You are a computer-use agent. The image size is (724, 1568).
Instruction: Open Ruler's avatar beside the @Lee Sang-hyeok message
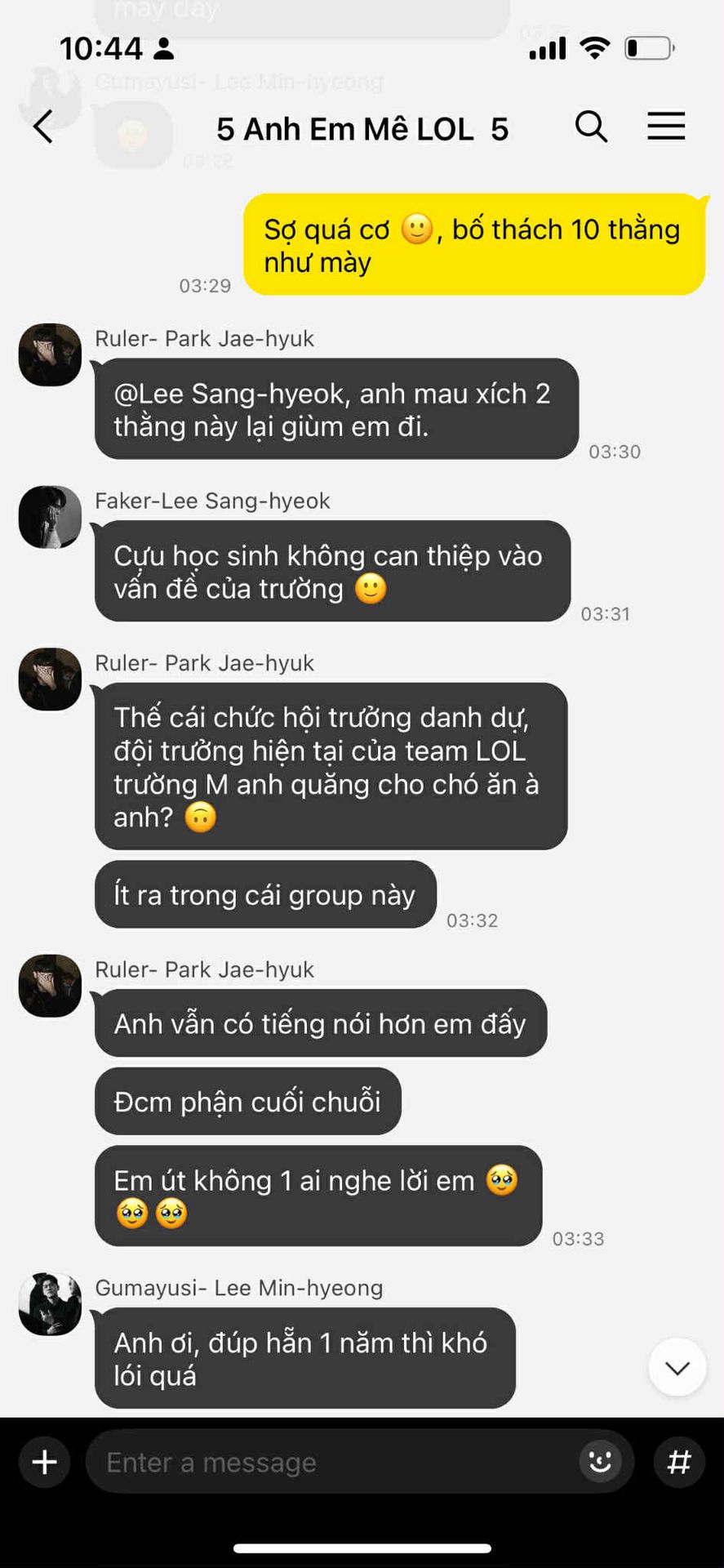tap(50, 354)
